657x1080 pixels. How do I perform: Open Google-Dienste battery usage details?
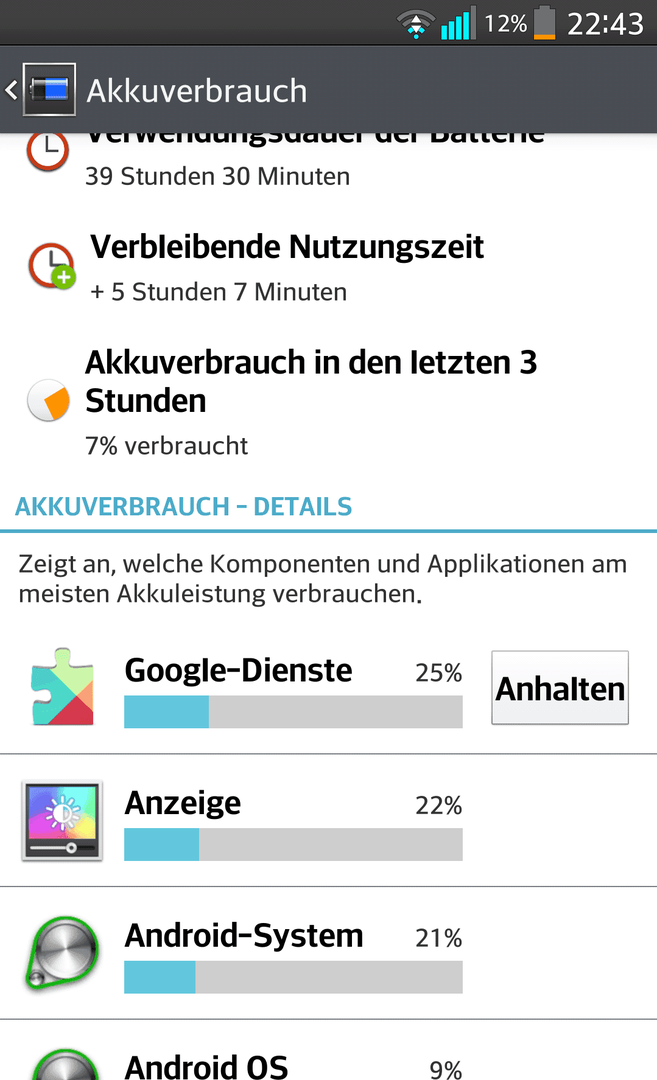tap(244, 687)
